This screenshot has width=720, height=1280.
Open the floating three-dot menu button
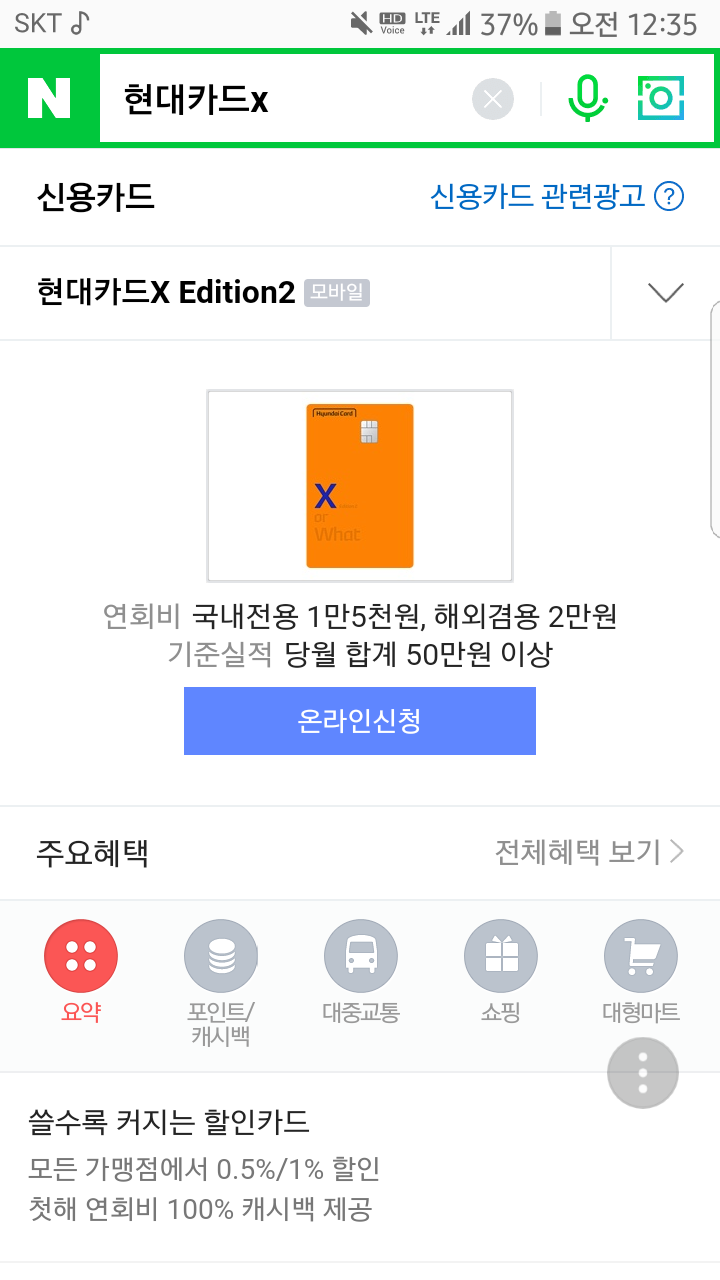point(643,1073)
